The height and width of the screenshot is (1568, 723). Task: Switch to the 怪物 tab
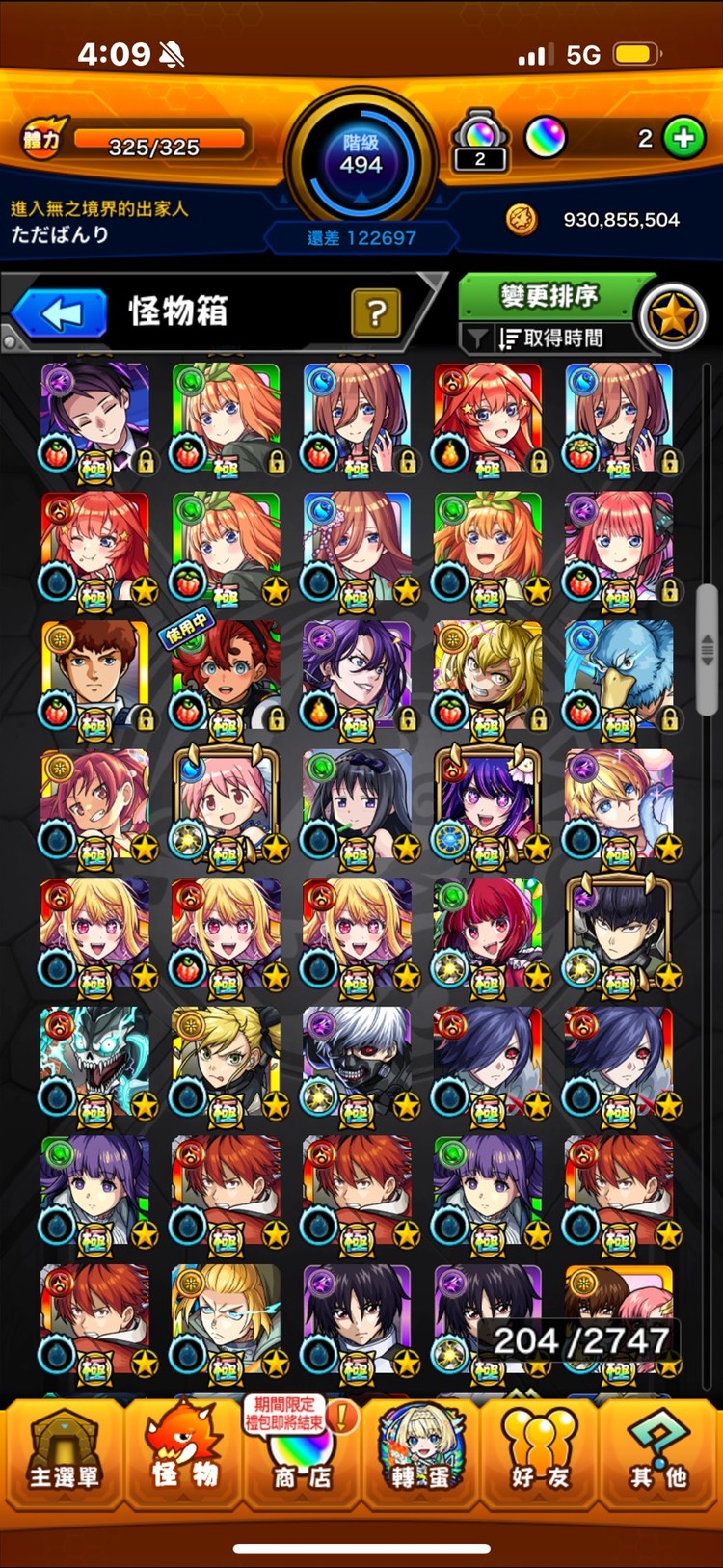183,1455
